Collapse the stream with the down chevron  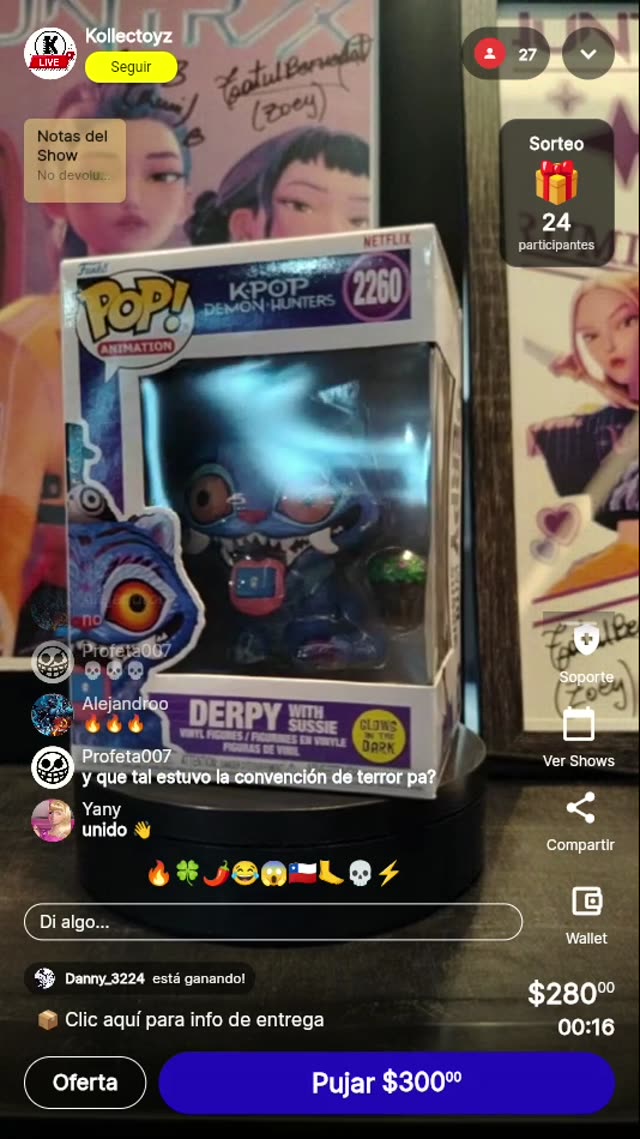pyautogui.click(x=588, y=55)
